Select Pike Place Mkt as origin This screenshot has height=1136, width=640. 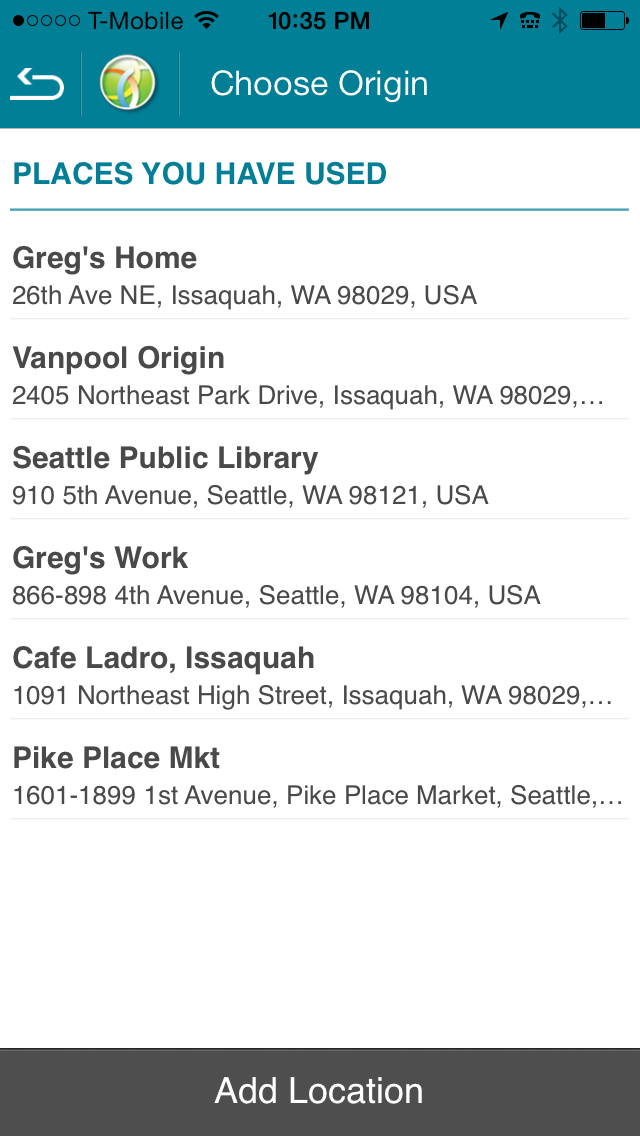[319, 775]
